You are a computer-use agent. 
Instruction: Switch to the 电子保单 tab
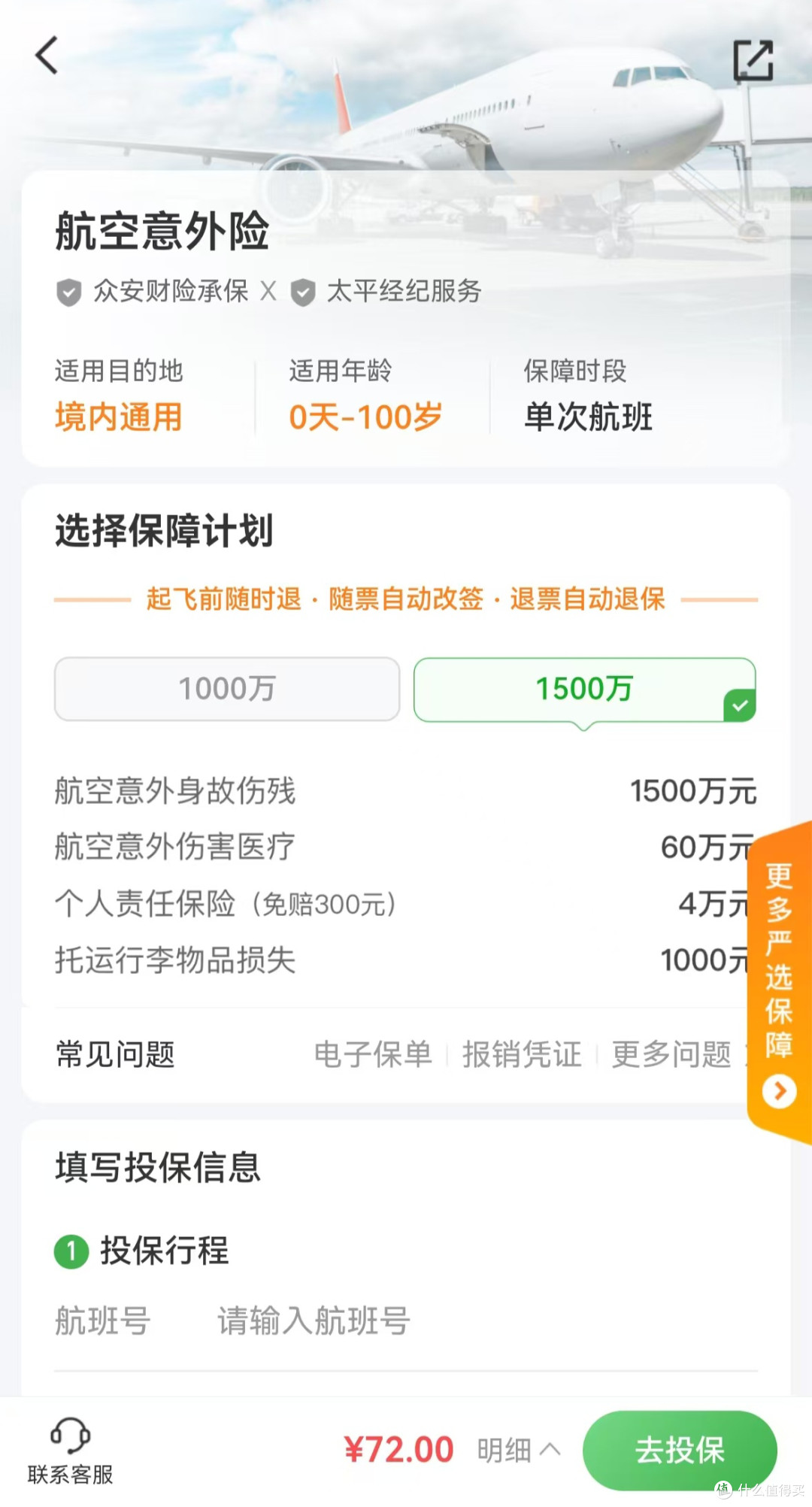[x=372, y=1054]
